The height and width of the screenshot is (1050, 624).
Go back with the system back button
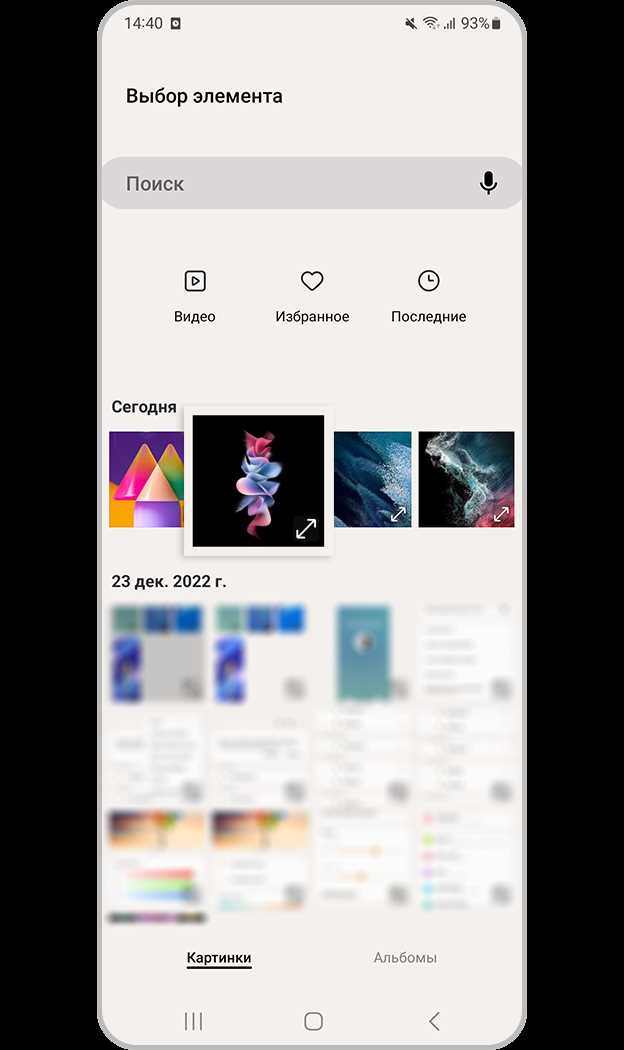pyautogui.click(x=434, y=1021)
